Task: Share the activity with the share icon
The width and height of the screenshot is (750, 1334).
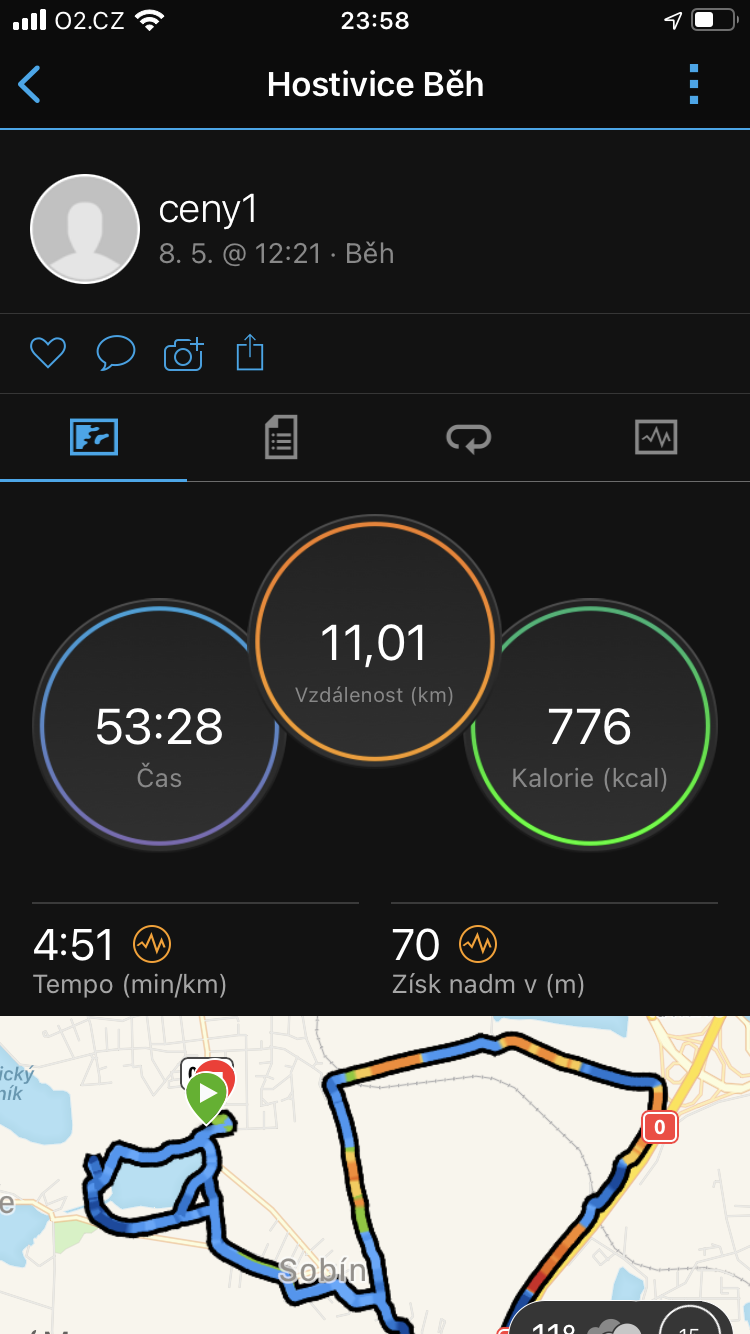Action: 250,353
